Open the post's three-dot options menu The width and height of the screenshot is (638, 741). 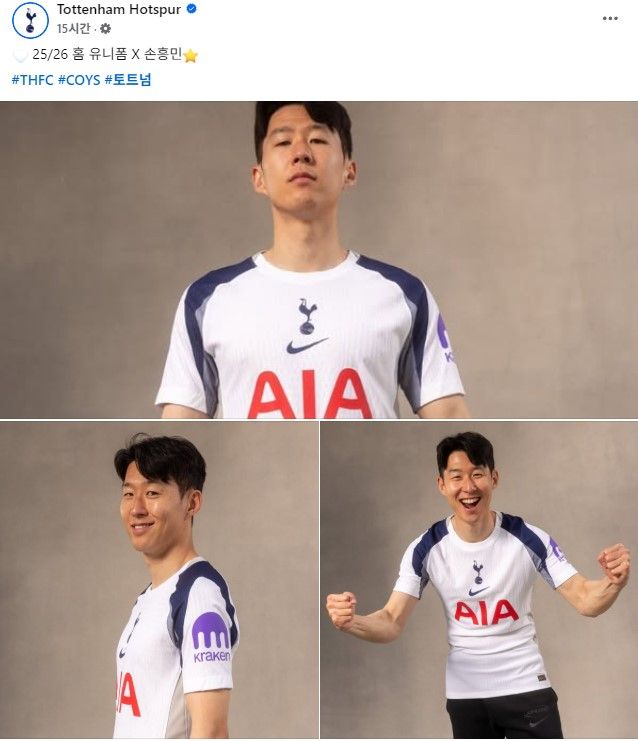pos(609,19)
